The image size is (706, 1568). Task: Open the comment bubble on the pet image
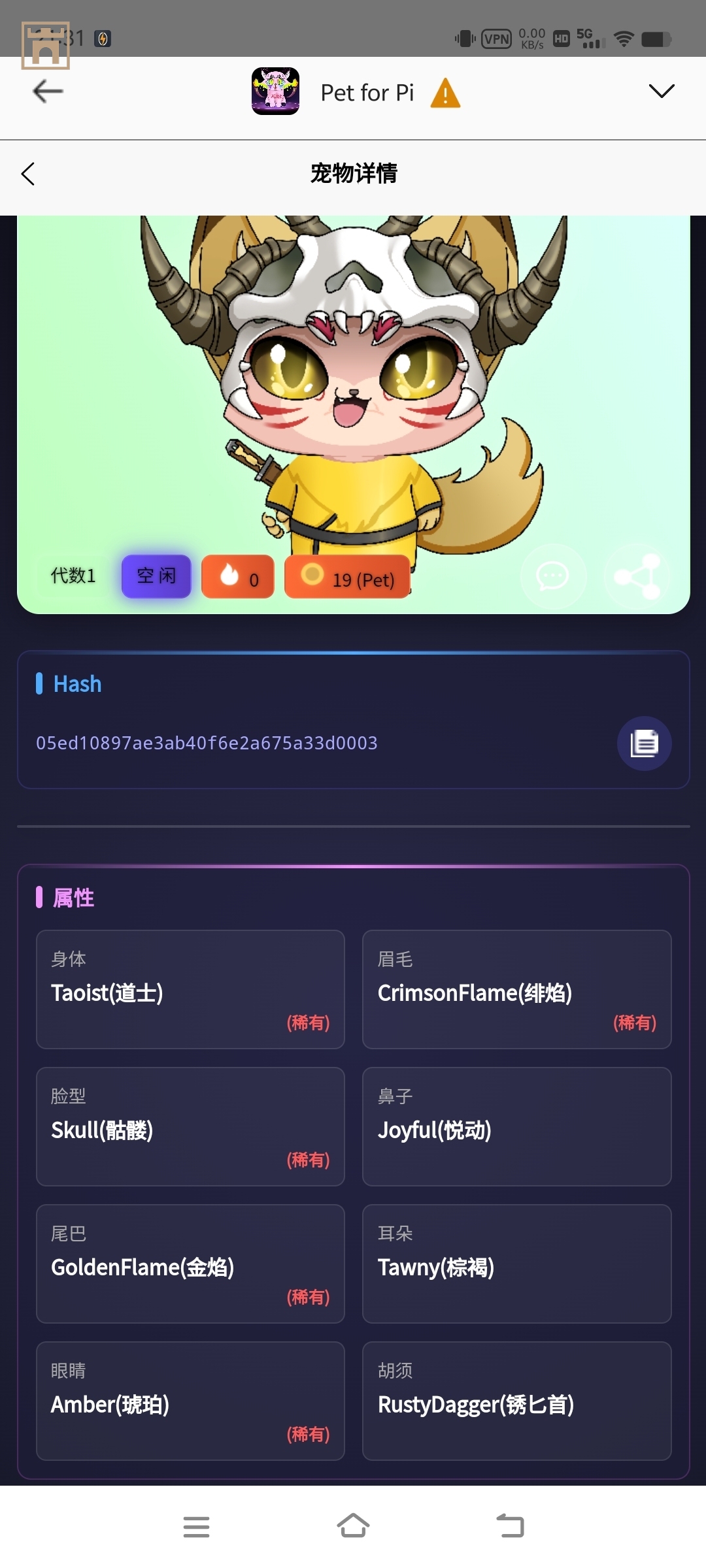point(552,576)
